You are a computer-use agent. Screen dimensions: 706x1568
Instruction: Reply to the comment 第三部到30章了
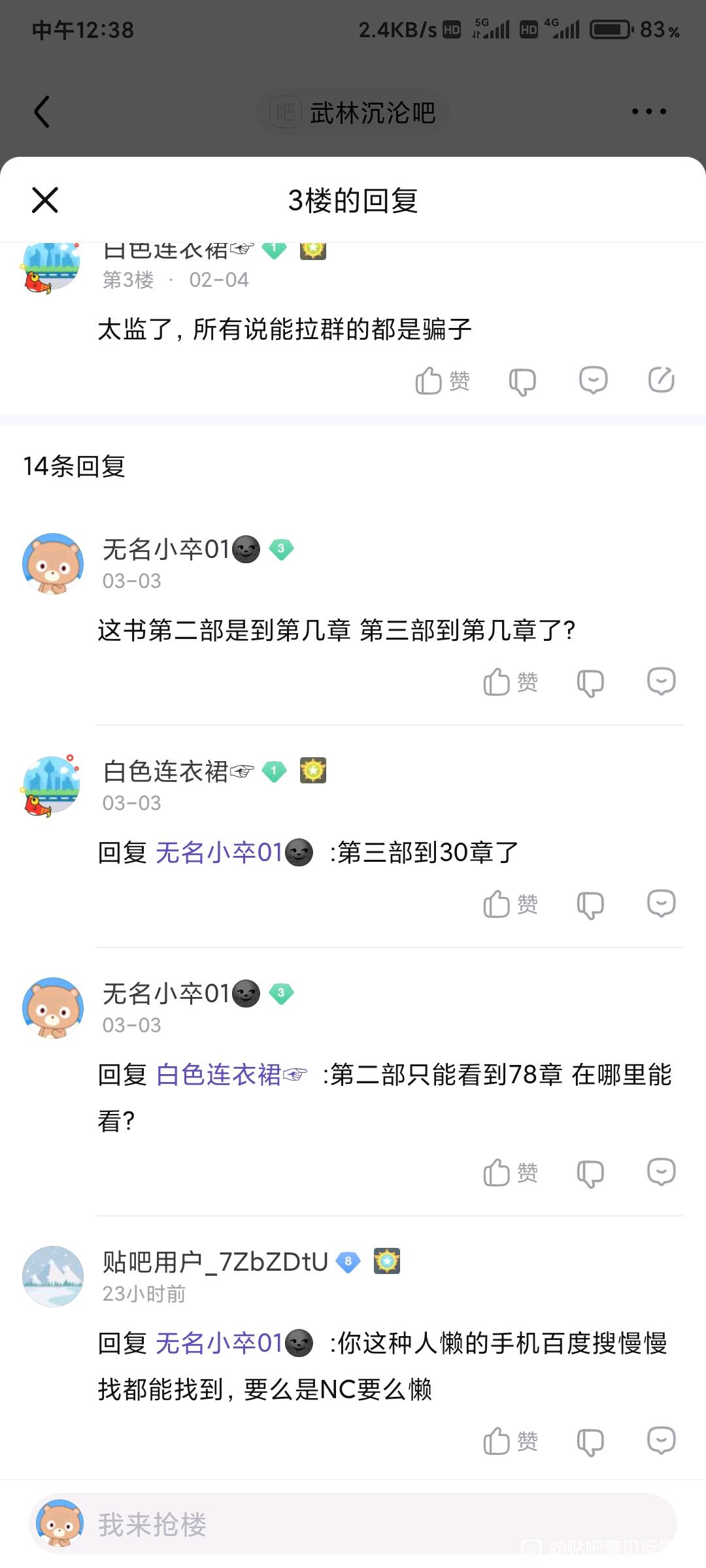pos(661,904)
